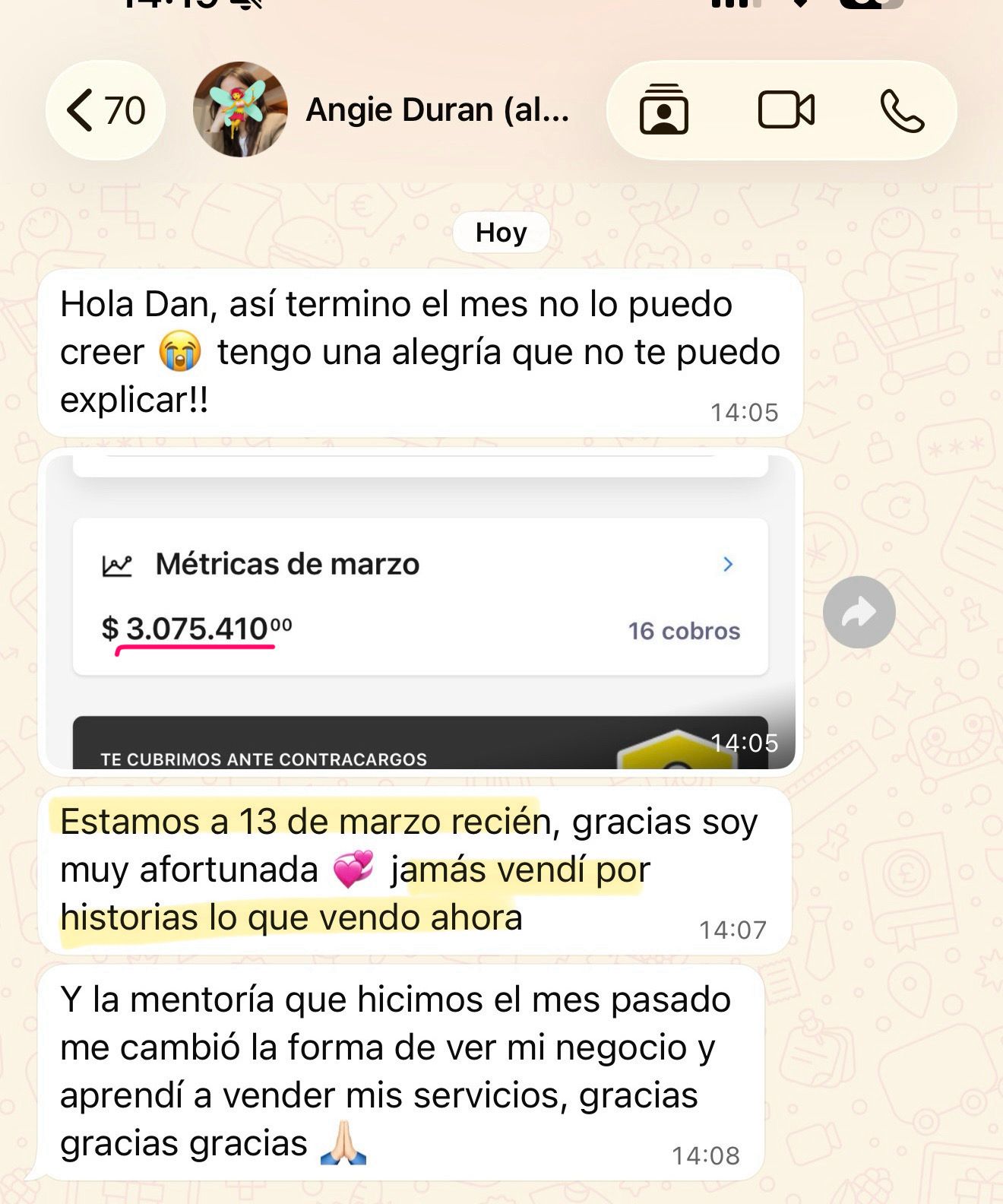This screenshot has width=1003, height=1204.
Task: Start a voice call with Angie Duran
Action: 900,112
